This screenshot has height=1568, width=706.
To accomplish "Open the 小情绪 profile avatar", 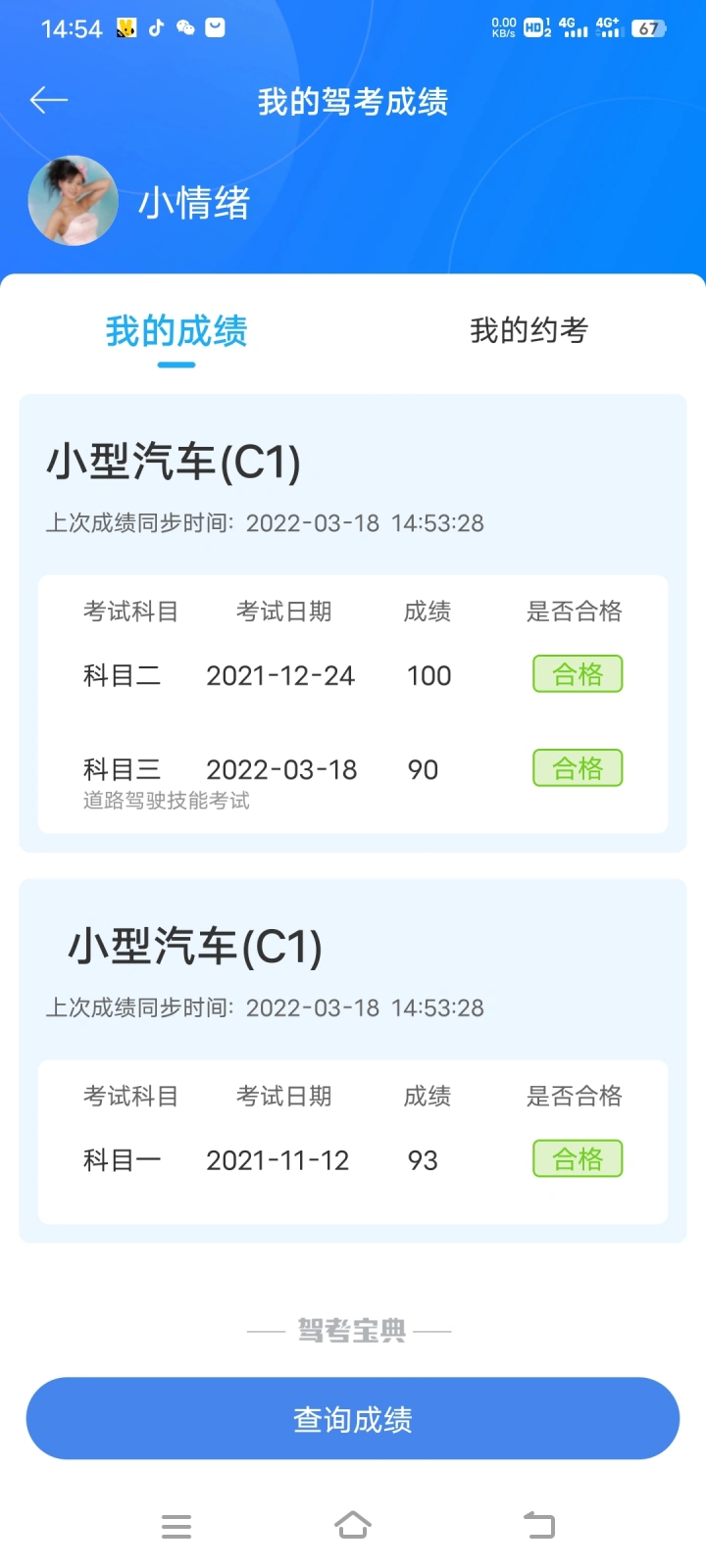I will (74, 201).
